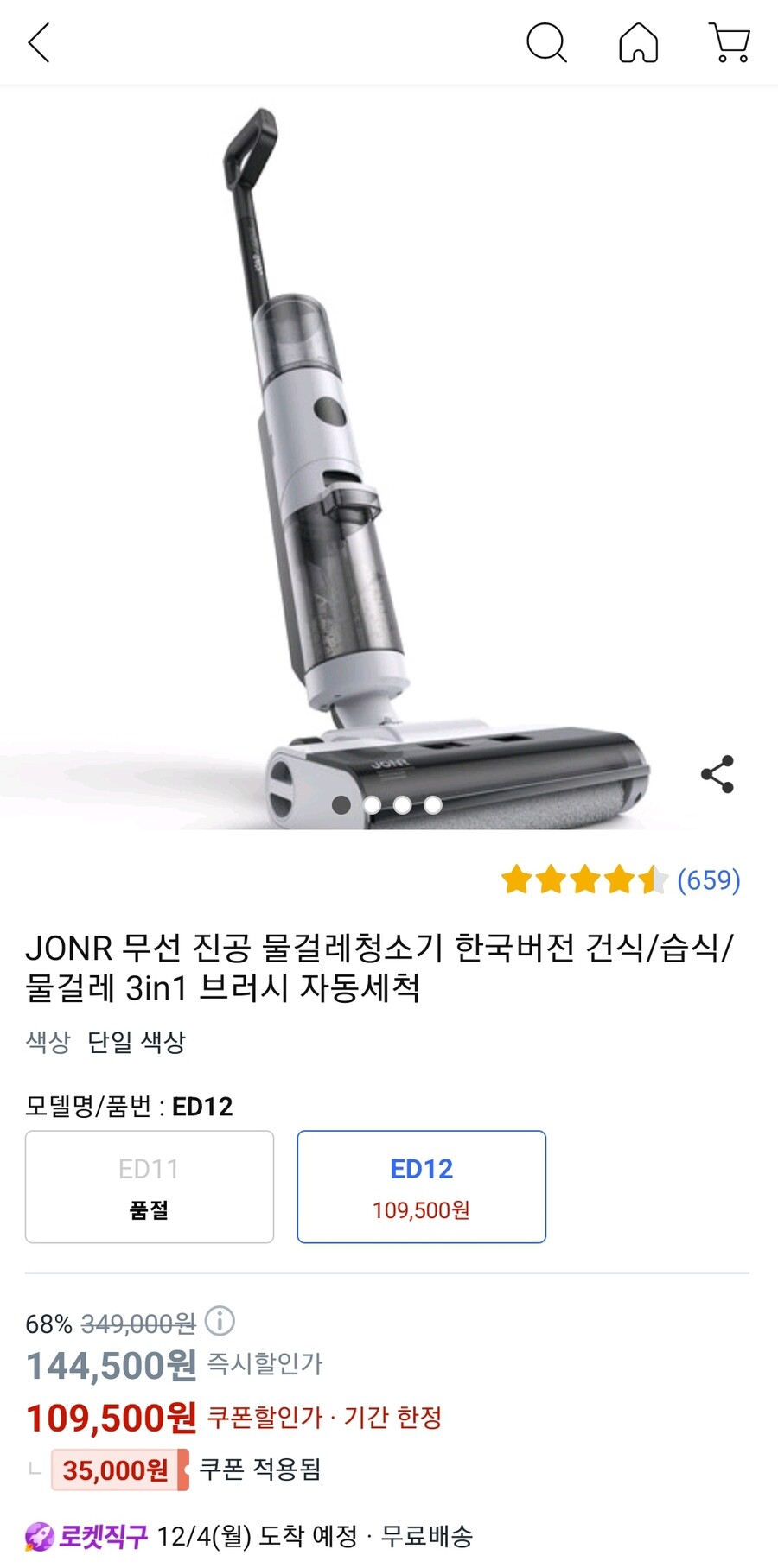Open the shopping cart icon
Viewport: 778px width, 1568px height.
click(729, 43)
